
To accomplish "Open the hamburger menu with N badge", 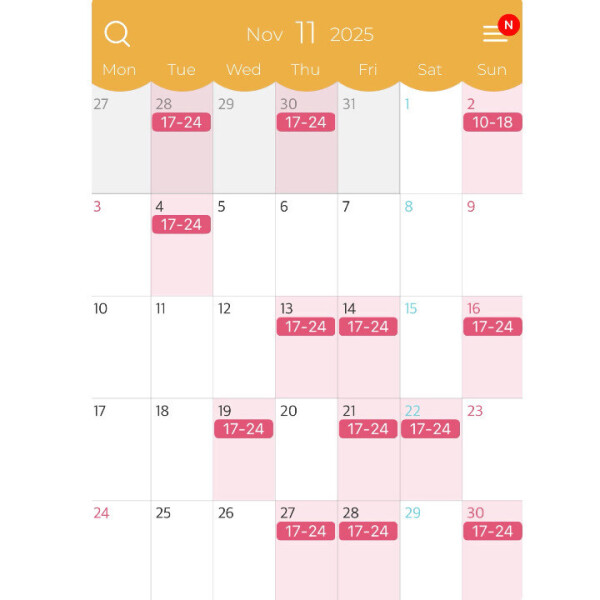I will (496, 34).
